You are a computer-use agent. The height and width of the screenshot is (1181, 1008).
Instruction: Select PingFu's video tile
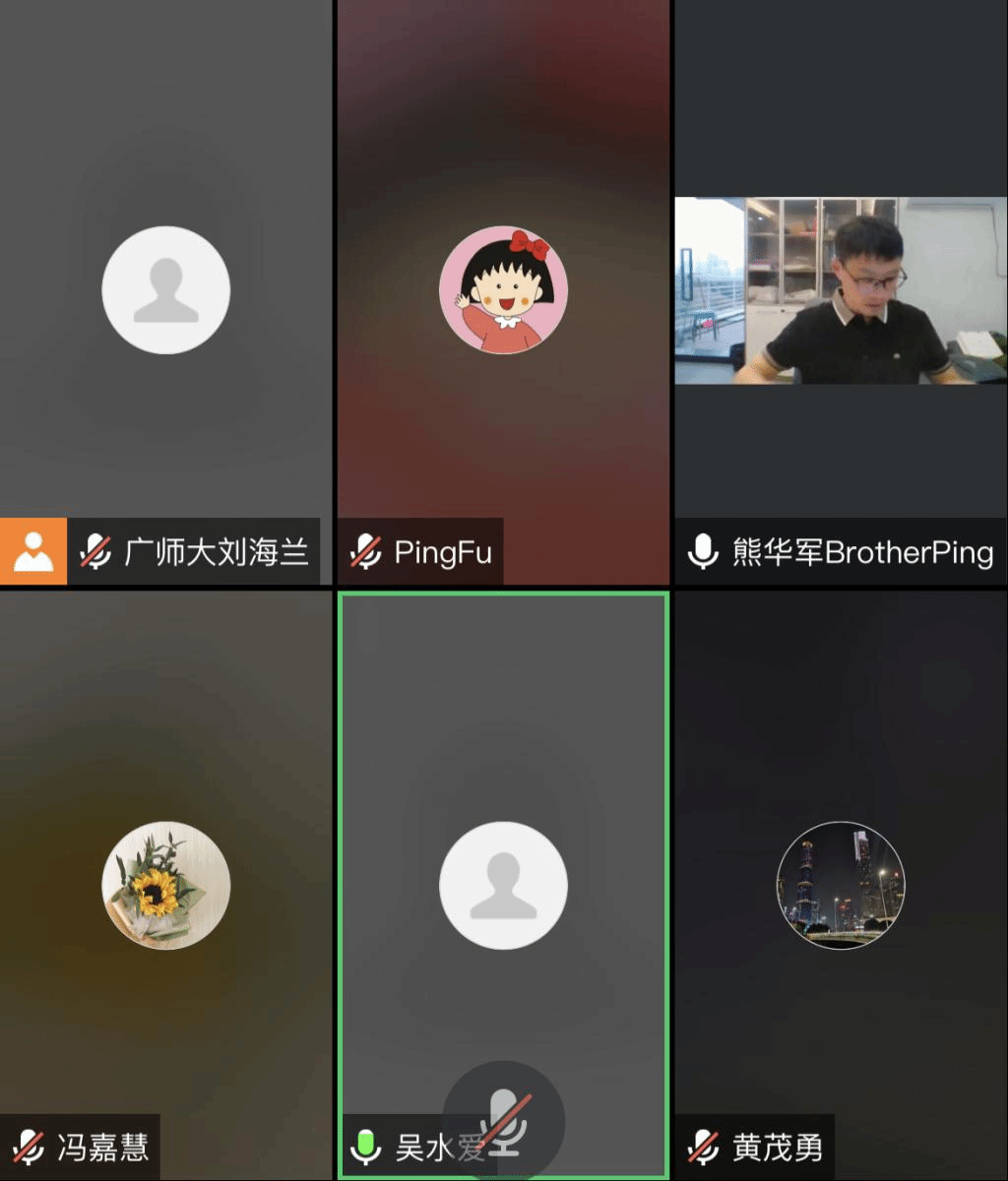tap(503, 290)
